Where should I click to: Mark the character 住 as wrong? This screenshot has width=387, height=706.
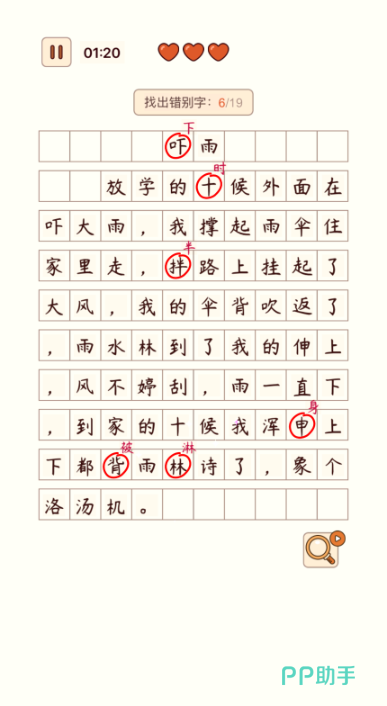(x=333, y=226)
